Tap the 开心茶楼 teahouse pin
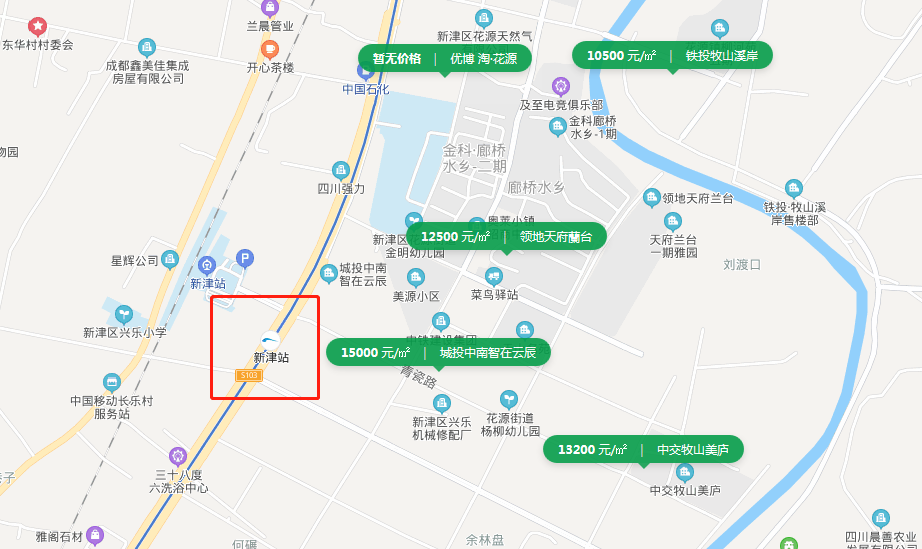Viewport: 922px width, 549px height. (270, 49)
